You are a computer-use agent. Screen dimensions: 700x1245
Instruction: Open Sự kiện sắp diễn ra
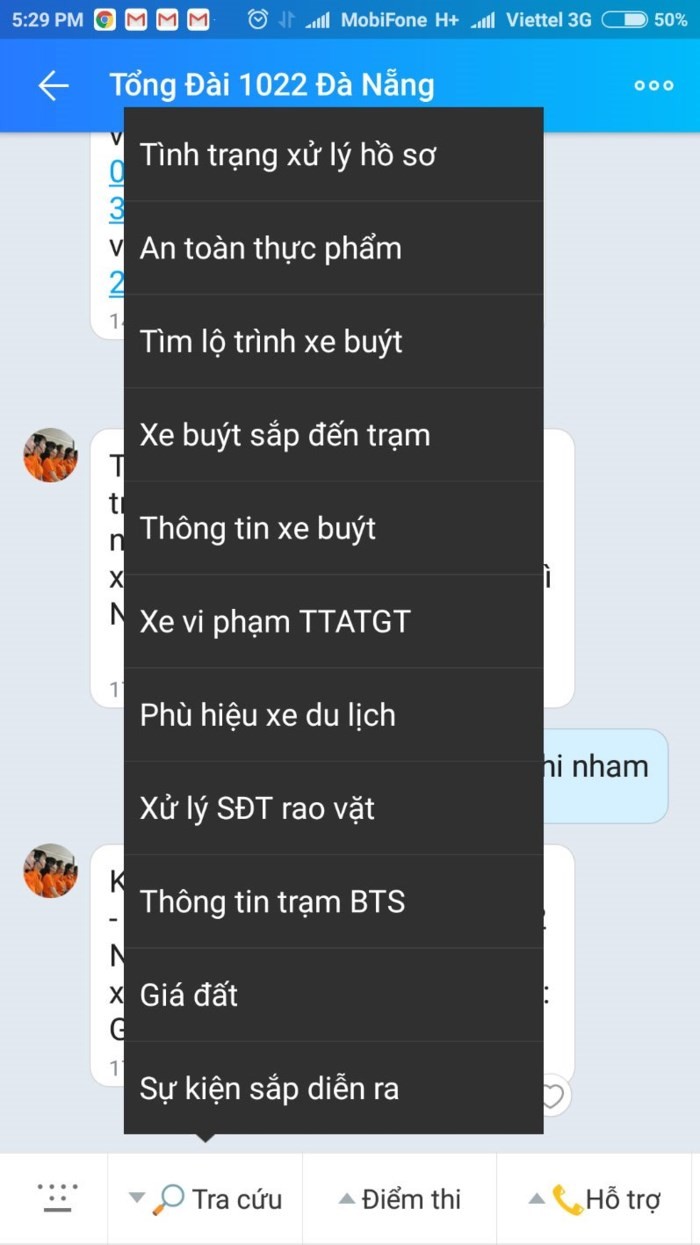333,1088
